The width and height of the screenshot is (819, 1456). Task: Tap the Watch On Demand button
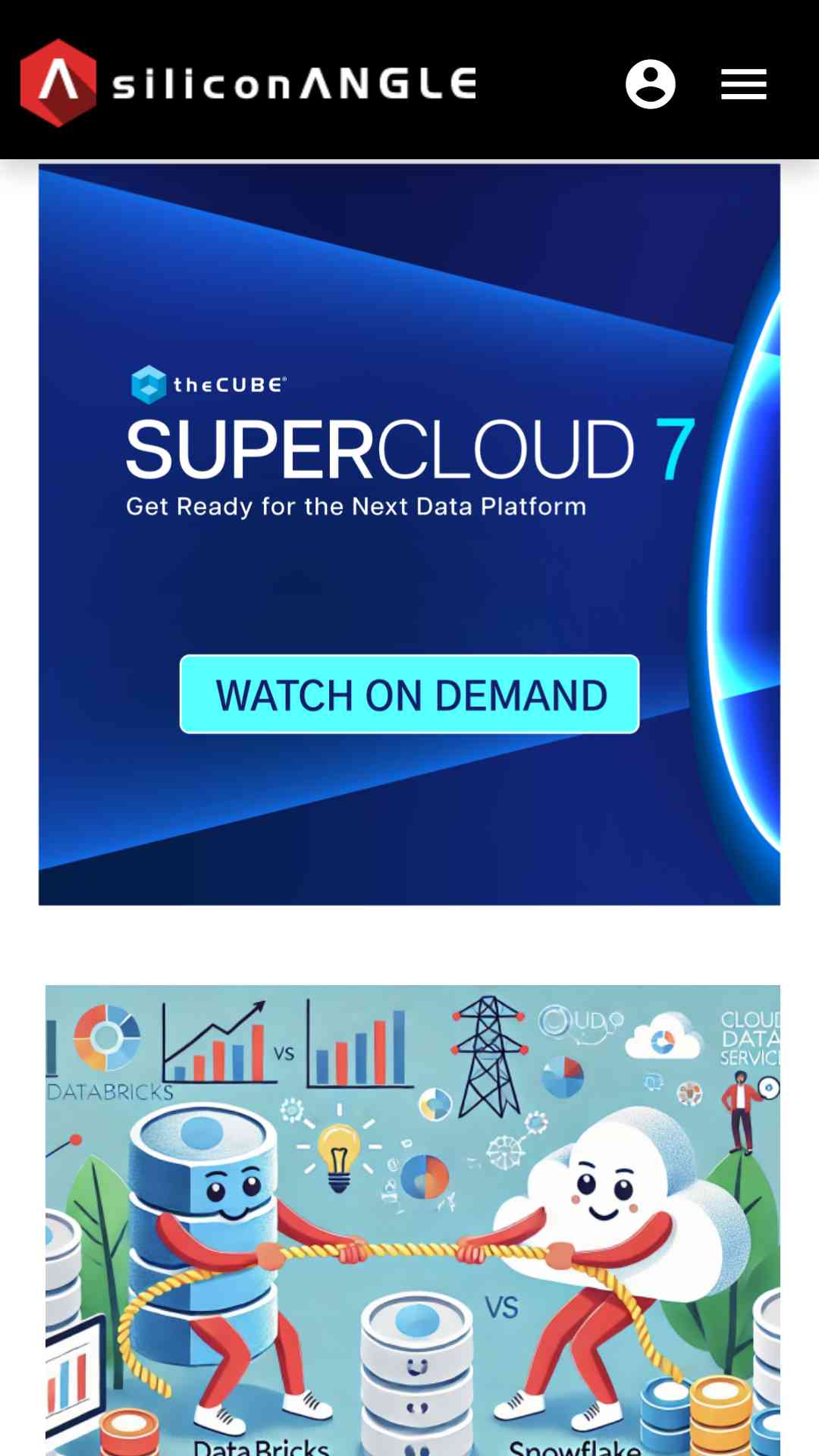pos(409,694)
